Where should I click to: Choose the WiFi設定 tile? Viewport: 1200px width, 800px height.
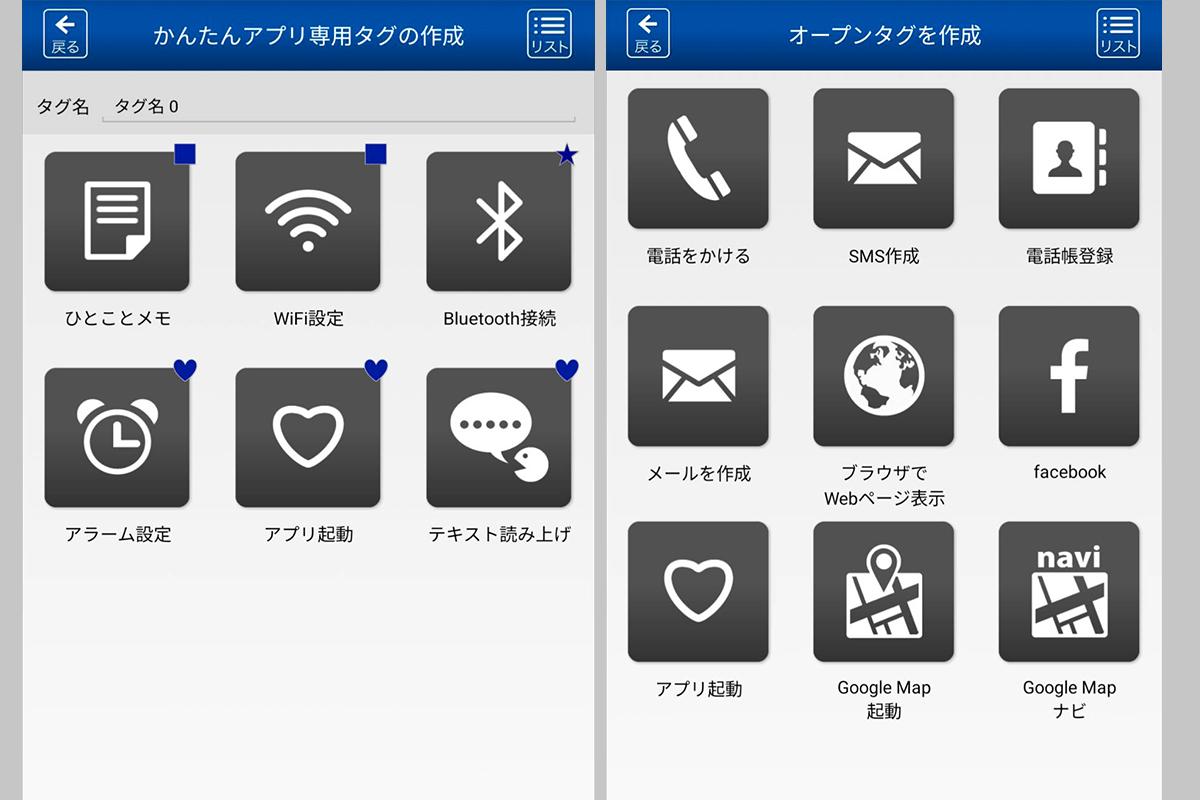point(308,221)
